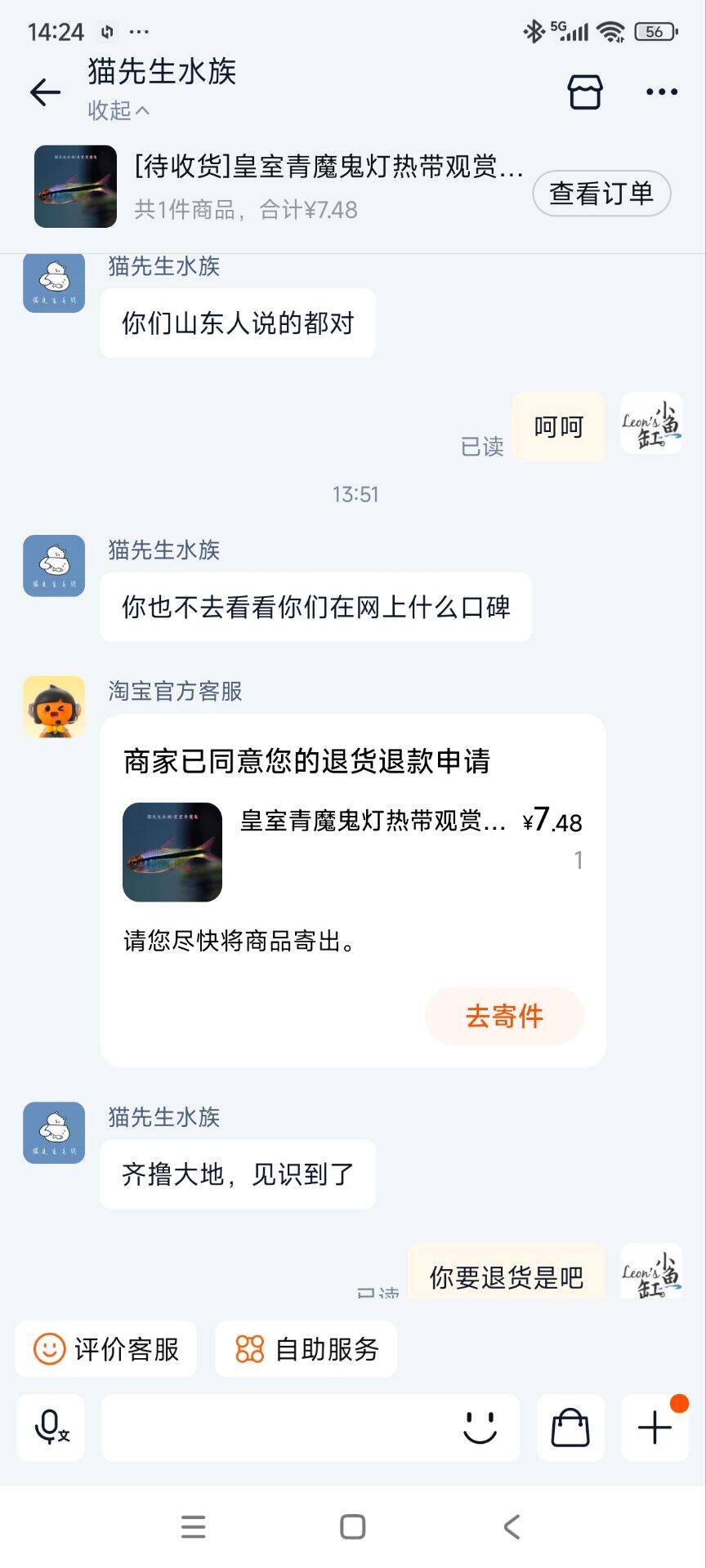Open more attachments with plus icon
The height and width of the screenshot is (1568, 706).
click(x=655, y=1428)
